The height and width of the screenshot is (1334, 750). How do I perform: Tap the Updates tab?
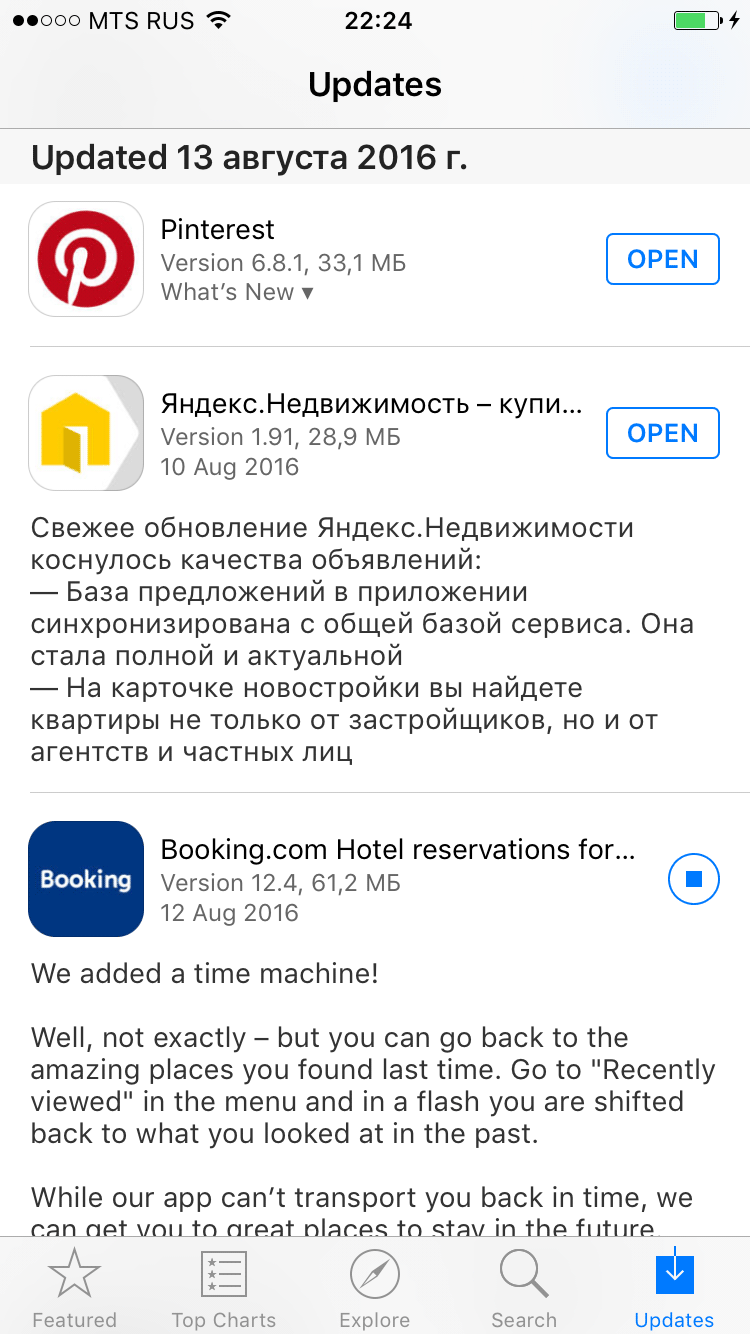pos(674,1288)
